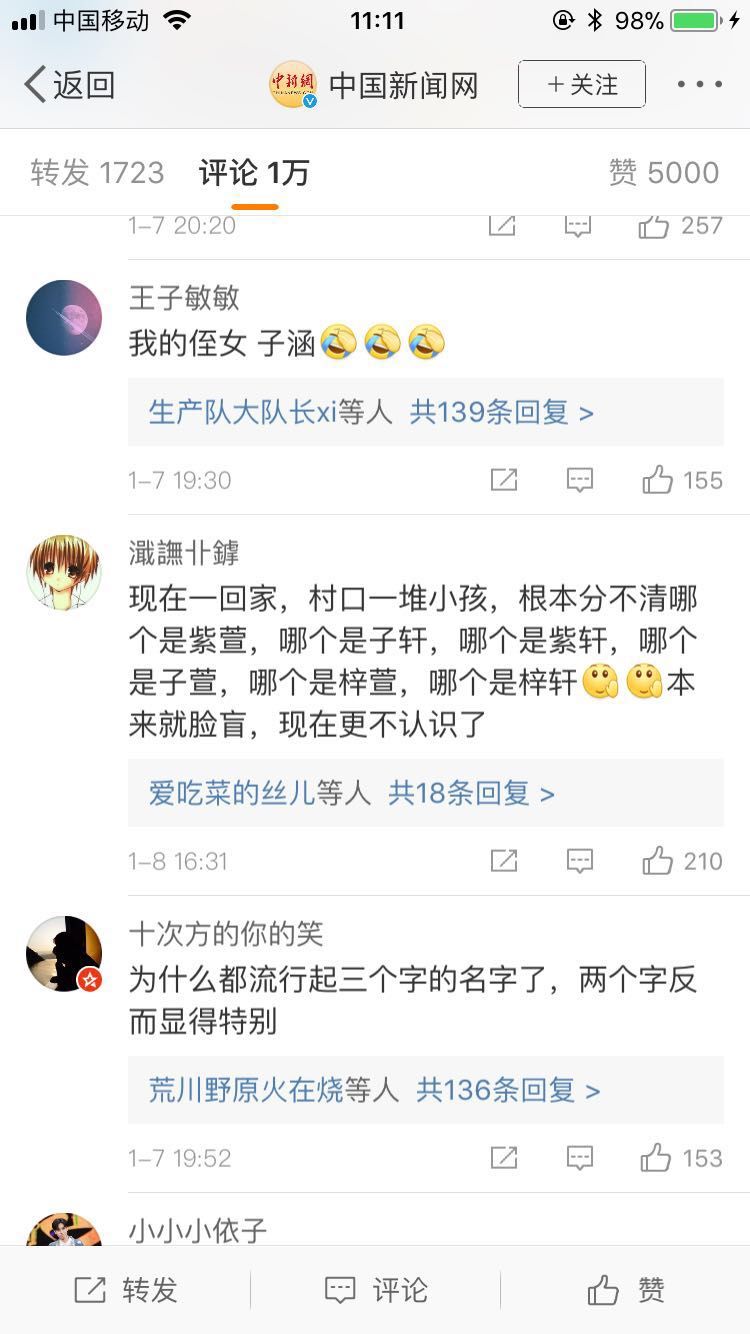Expand the 共136条回复 replies
The image size is (750, 1334).
coord(508,1089)
